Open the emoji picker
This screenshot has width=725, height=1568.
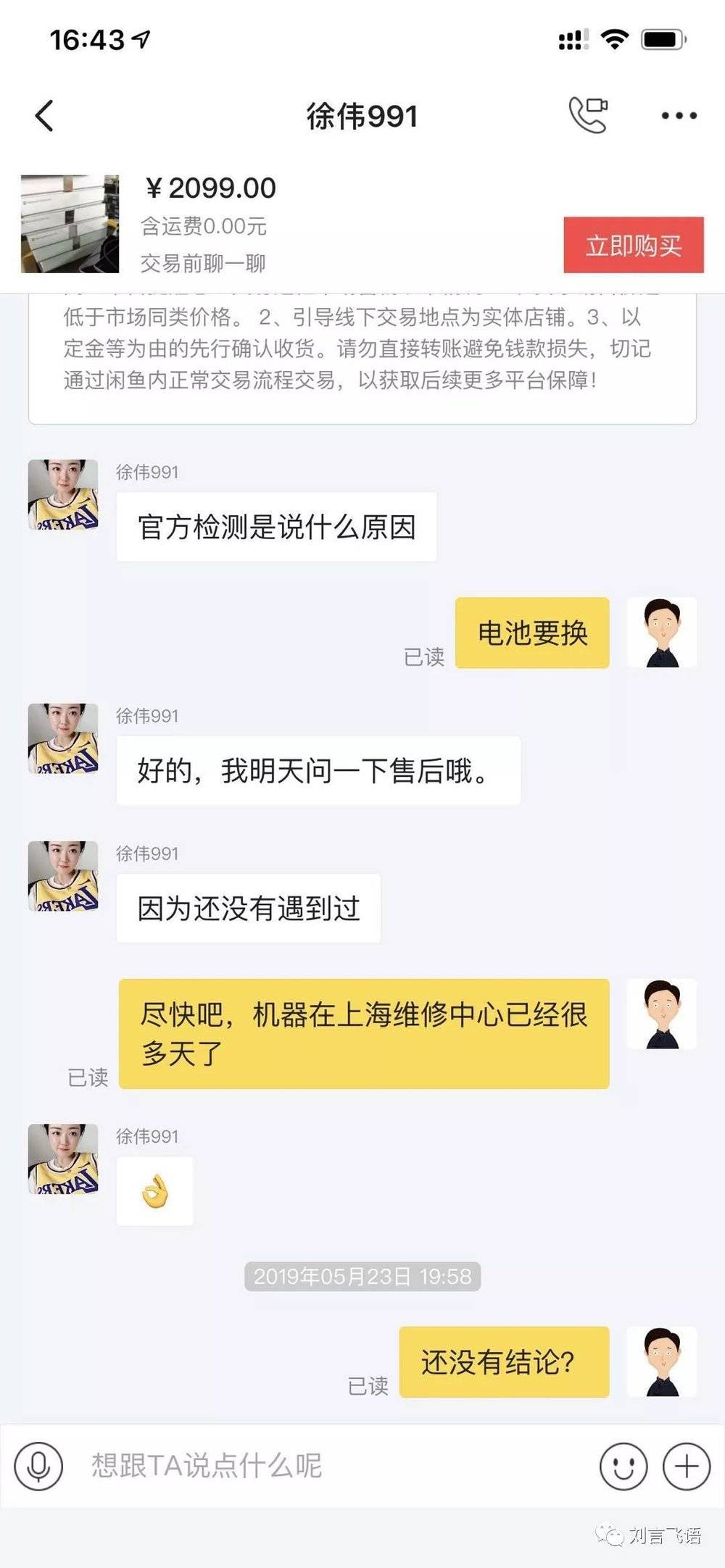[623, 1466]
